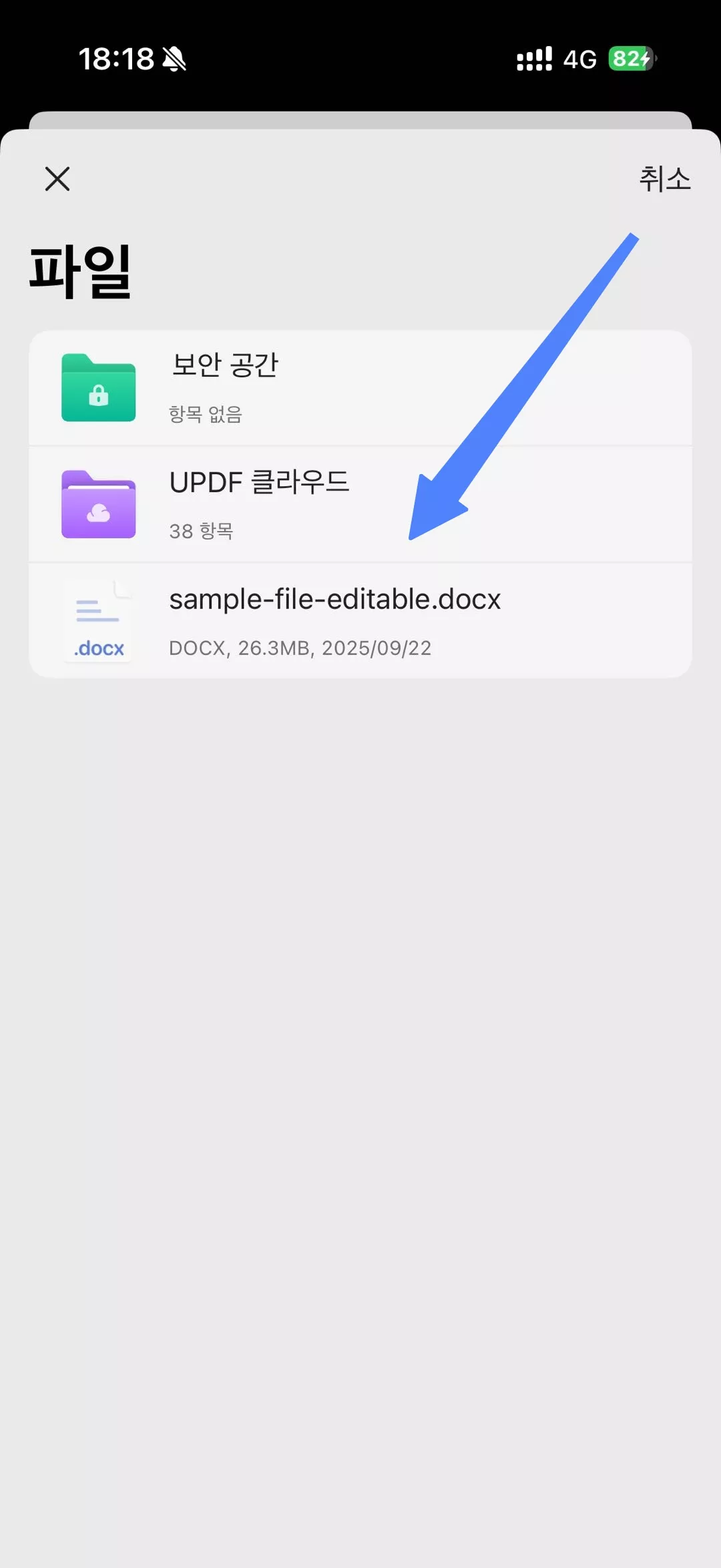Select sample-file-editable.docx file

tap(334, 621)
